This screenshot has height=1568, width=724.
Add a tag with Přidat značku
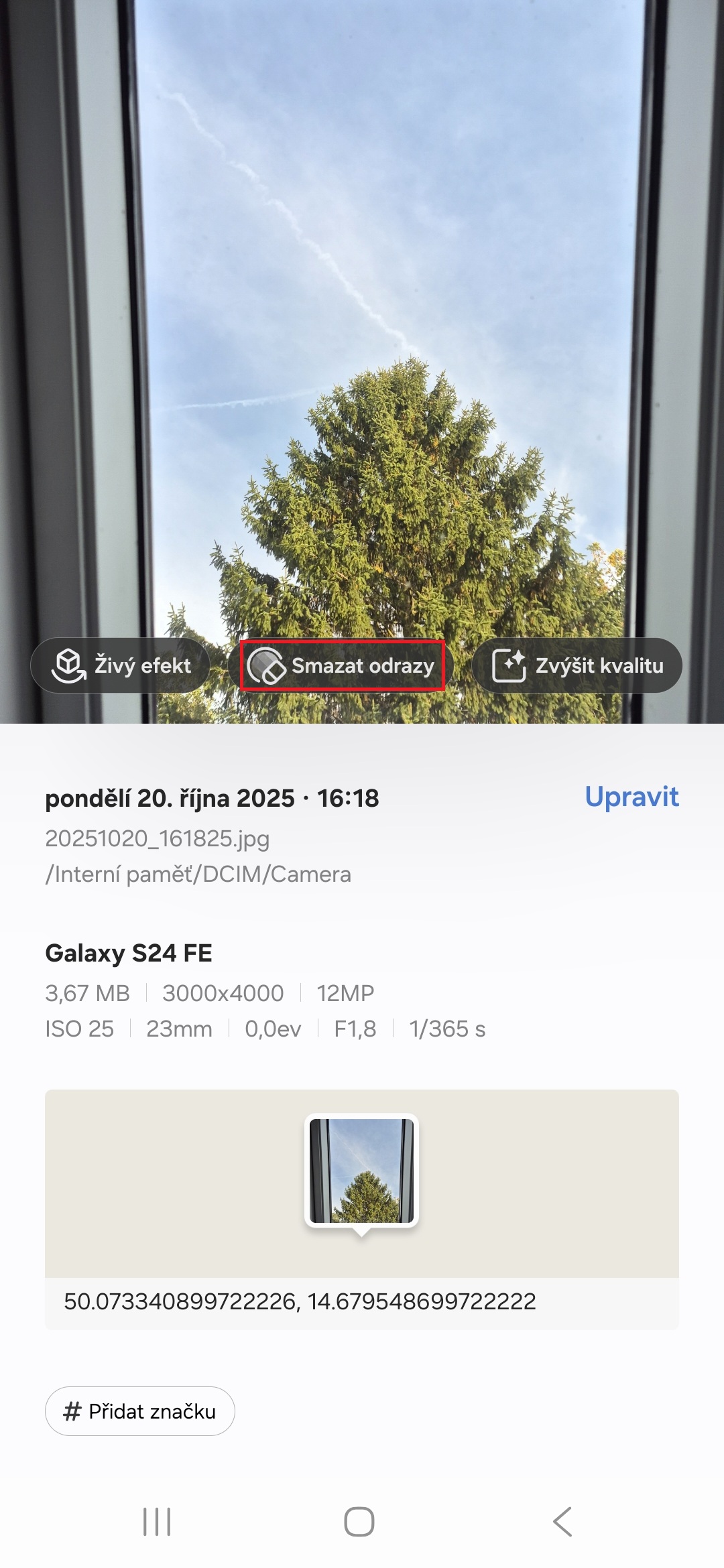pyautogui.click(x=140, y=1411)
